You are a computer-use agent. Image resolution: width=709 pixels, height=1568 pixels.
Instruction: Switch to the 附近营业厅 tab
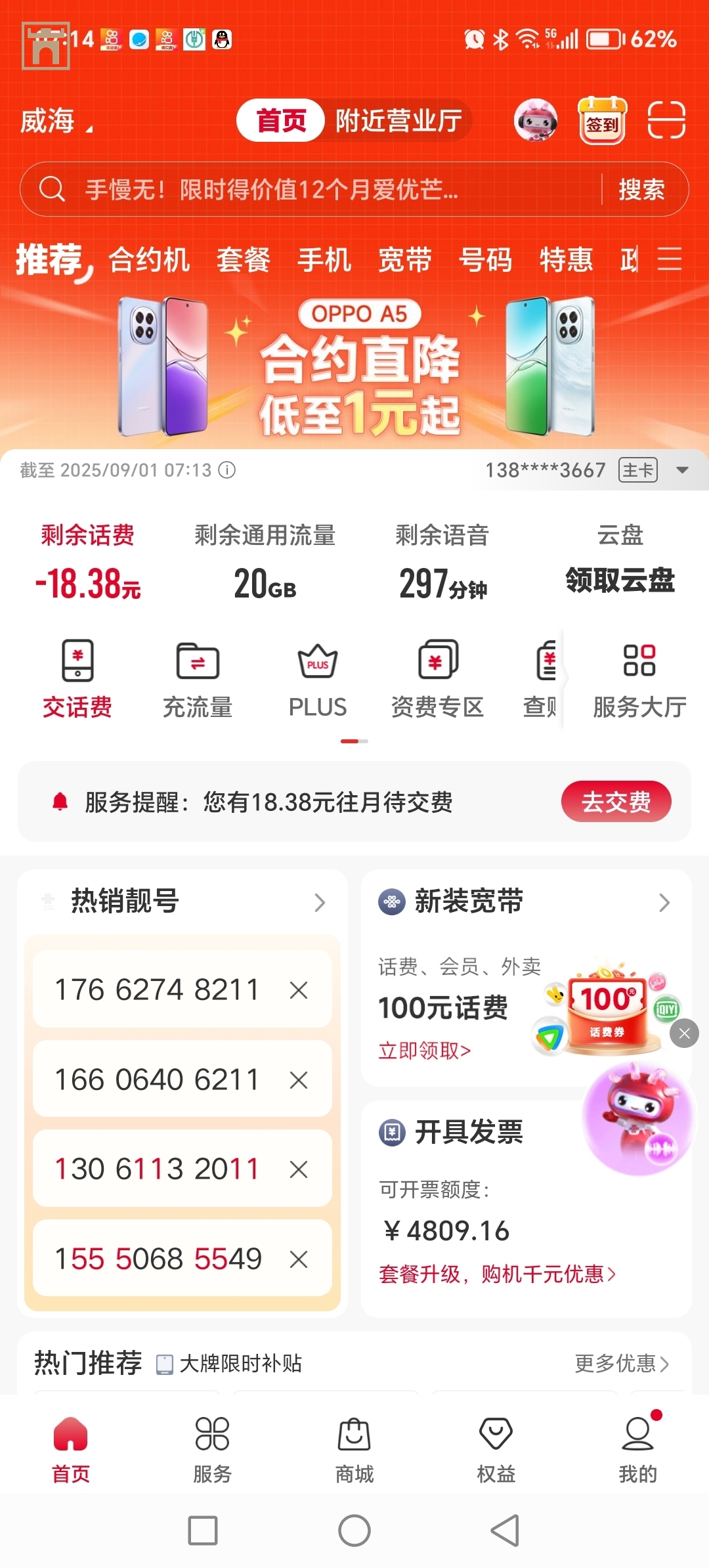pyautogui.click(x=398, y=121)
